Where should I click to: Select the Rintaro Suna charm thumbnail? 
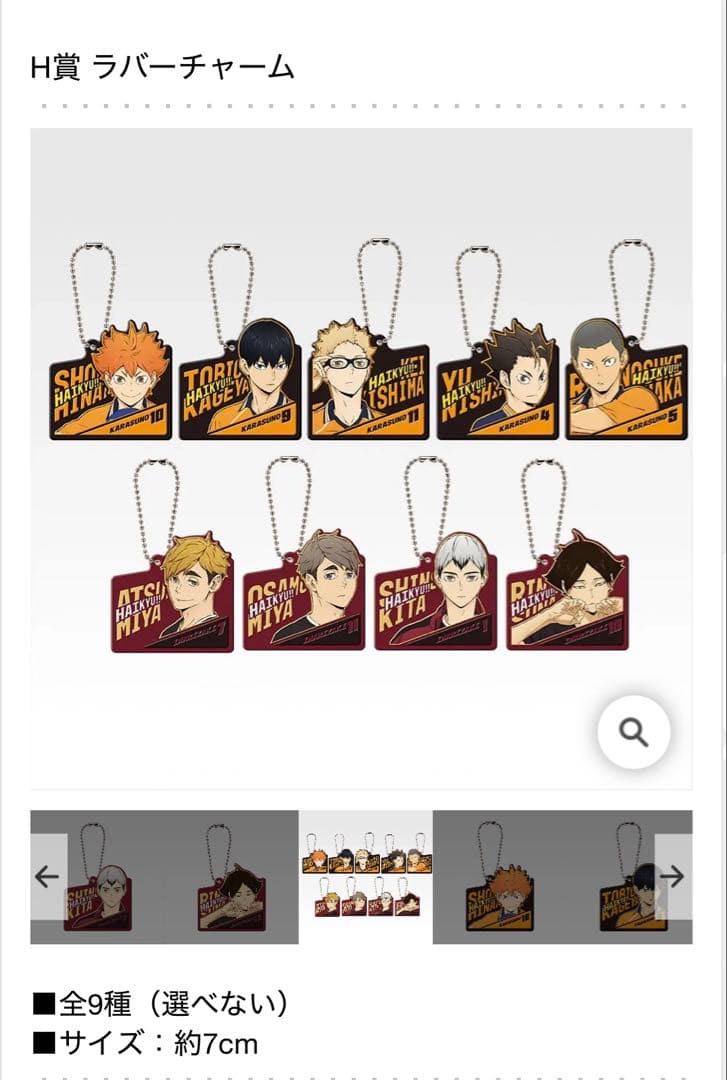[x=232, y=877]
